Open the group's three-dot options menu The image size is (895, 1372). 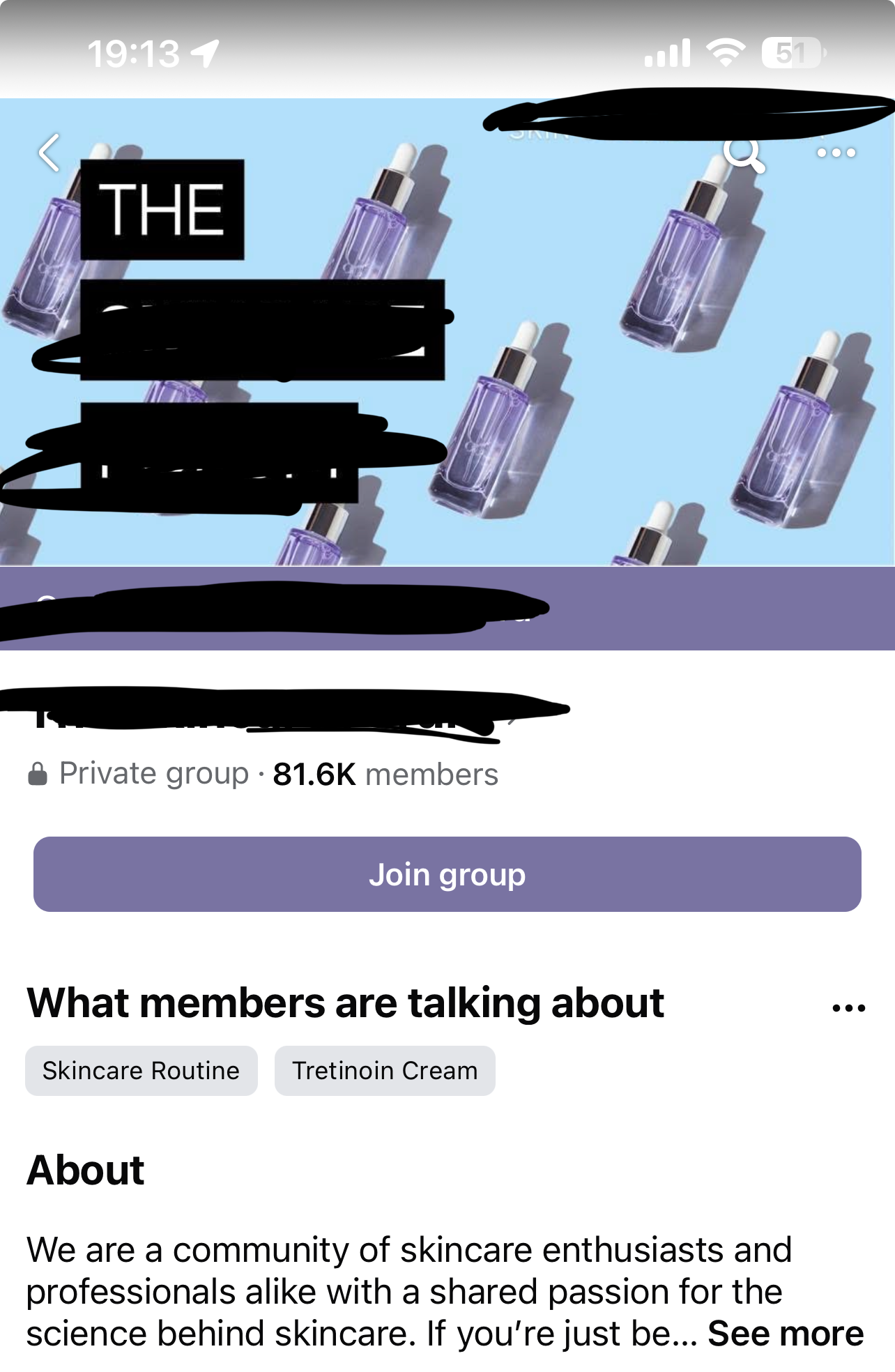point(836,153)
